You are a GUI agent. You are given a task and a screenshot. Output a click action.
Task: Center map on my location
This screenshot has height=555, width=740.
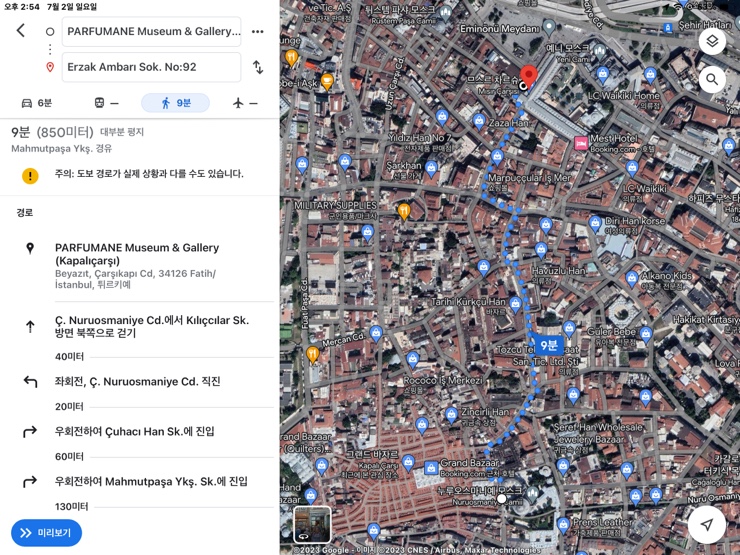point(707,524)
